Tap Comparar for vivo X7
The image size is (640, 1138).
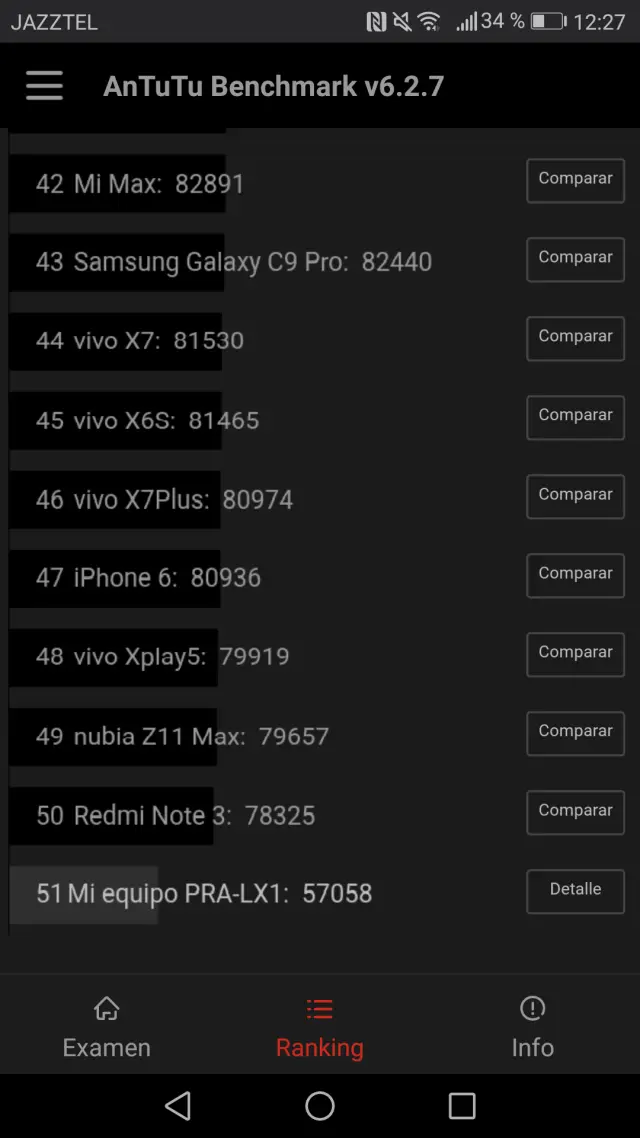point(575,338)
